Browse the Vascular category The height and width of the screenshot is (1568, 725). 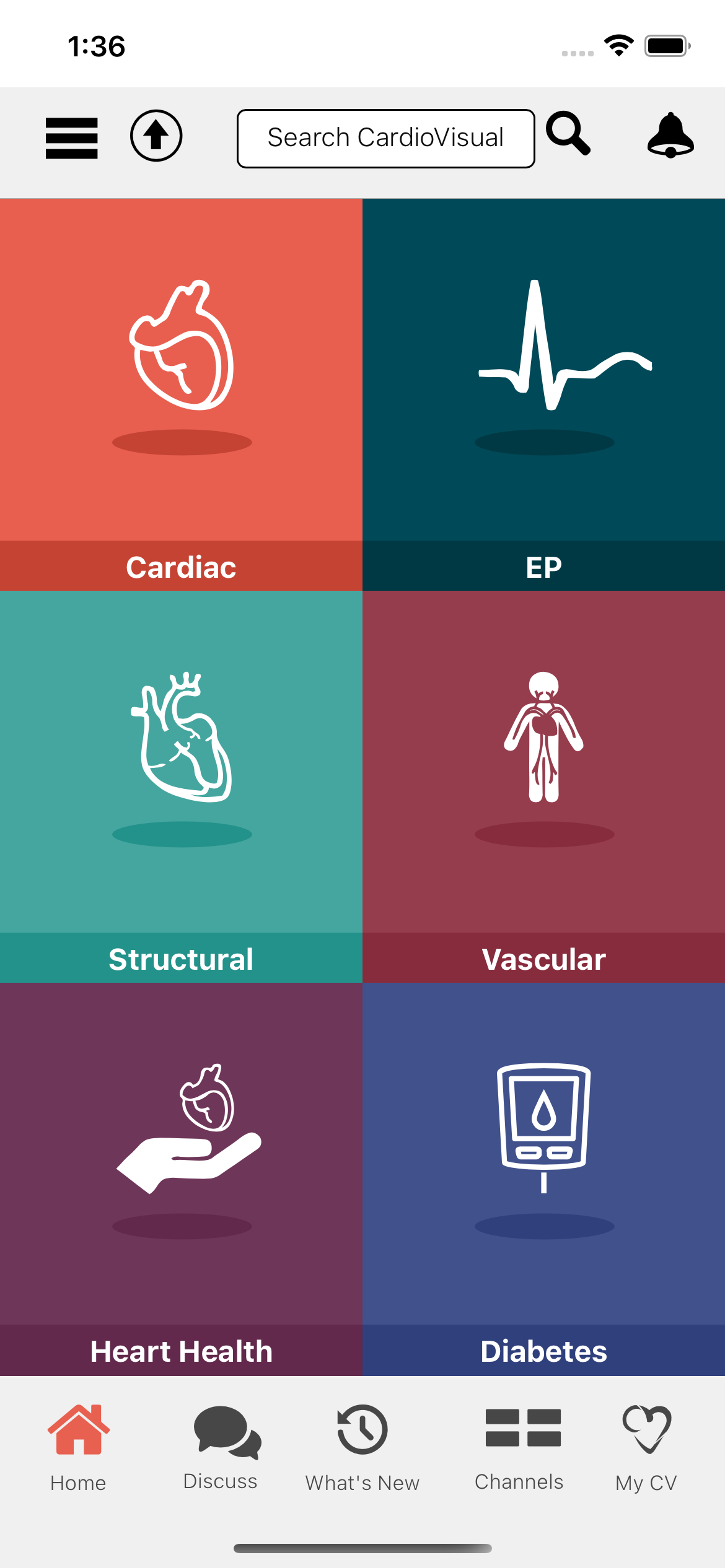pyautogui.click(x=544, y=786)
